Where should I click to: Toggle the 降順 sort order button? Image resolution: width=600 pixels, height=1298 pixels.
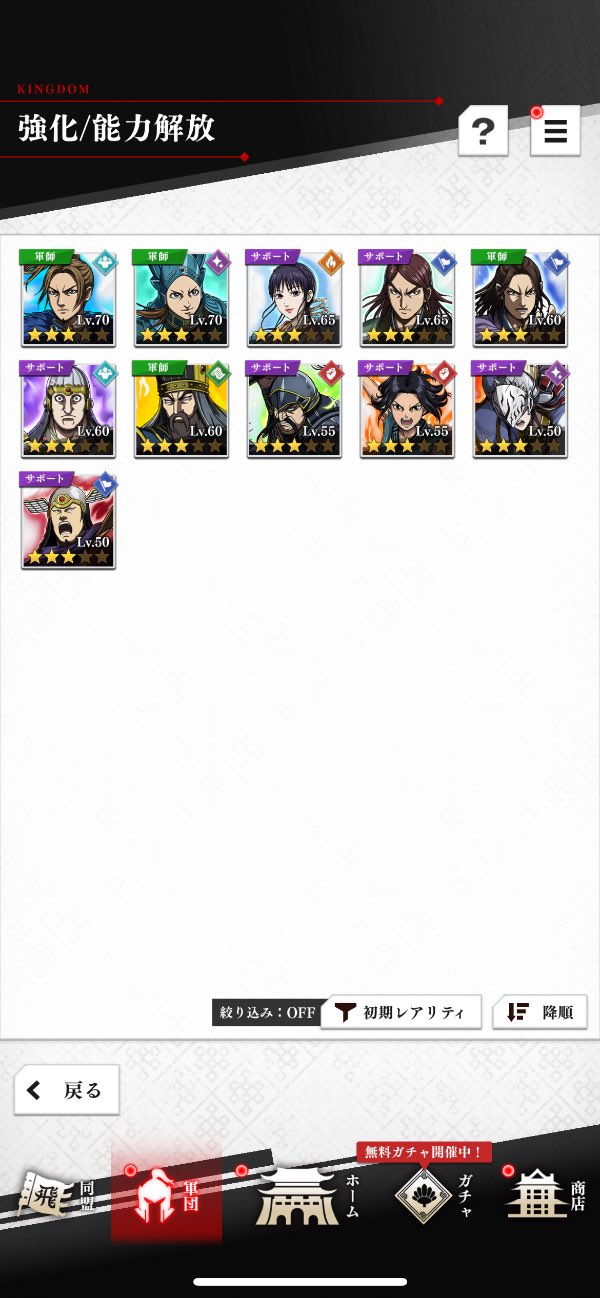[x=540, y=1012]
